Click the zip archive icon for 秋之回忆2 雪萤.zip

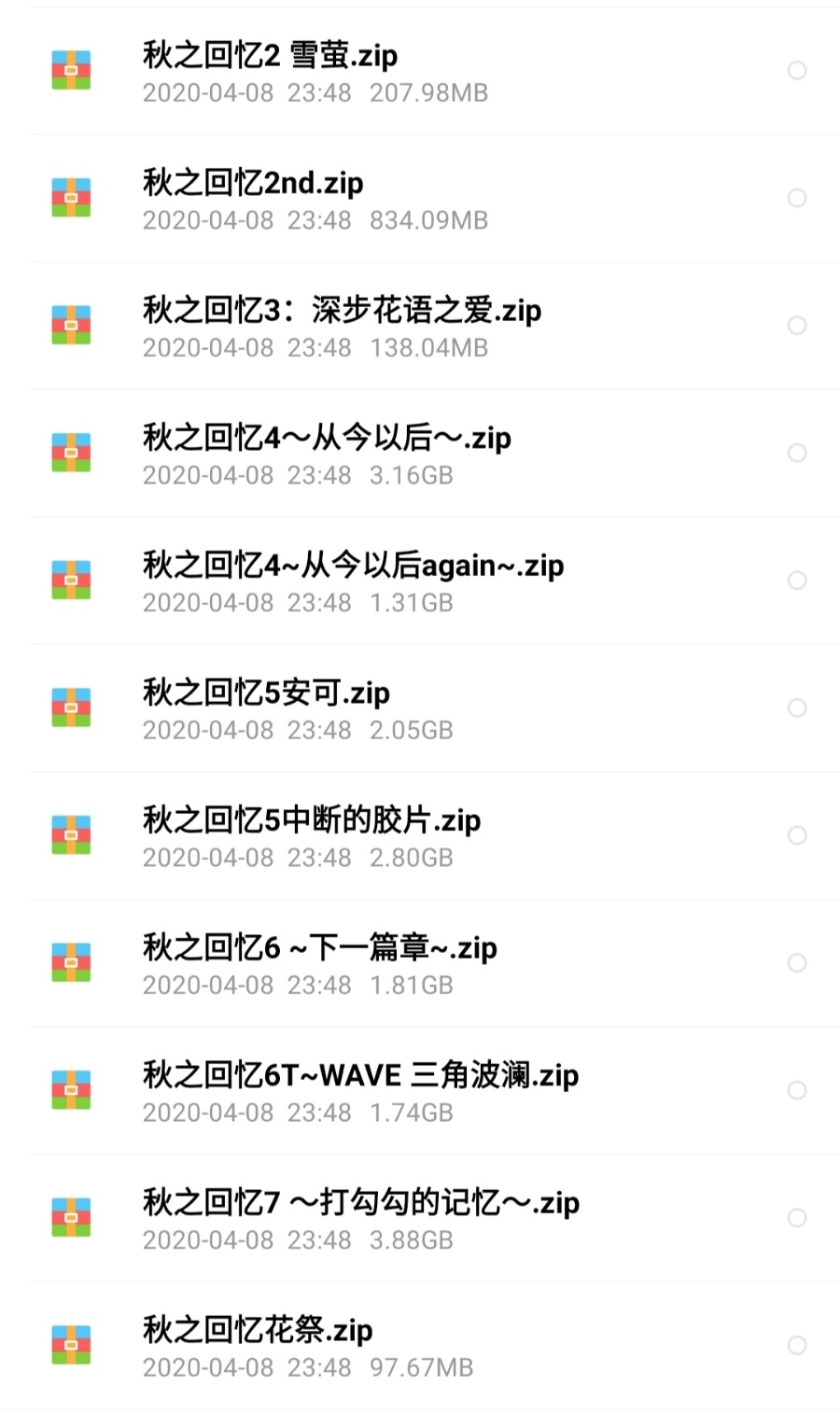[70, 70]
